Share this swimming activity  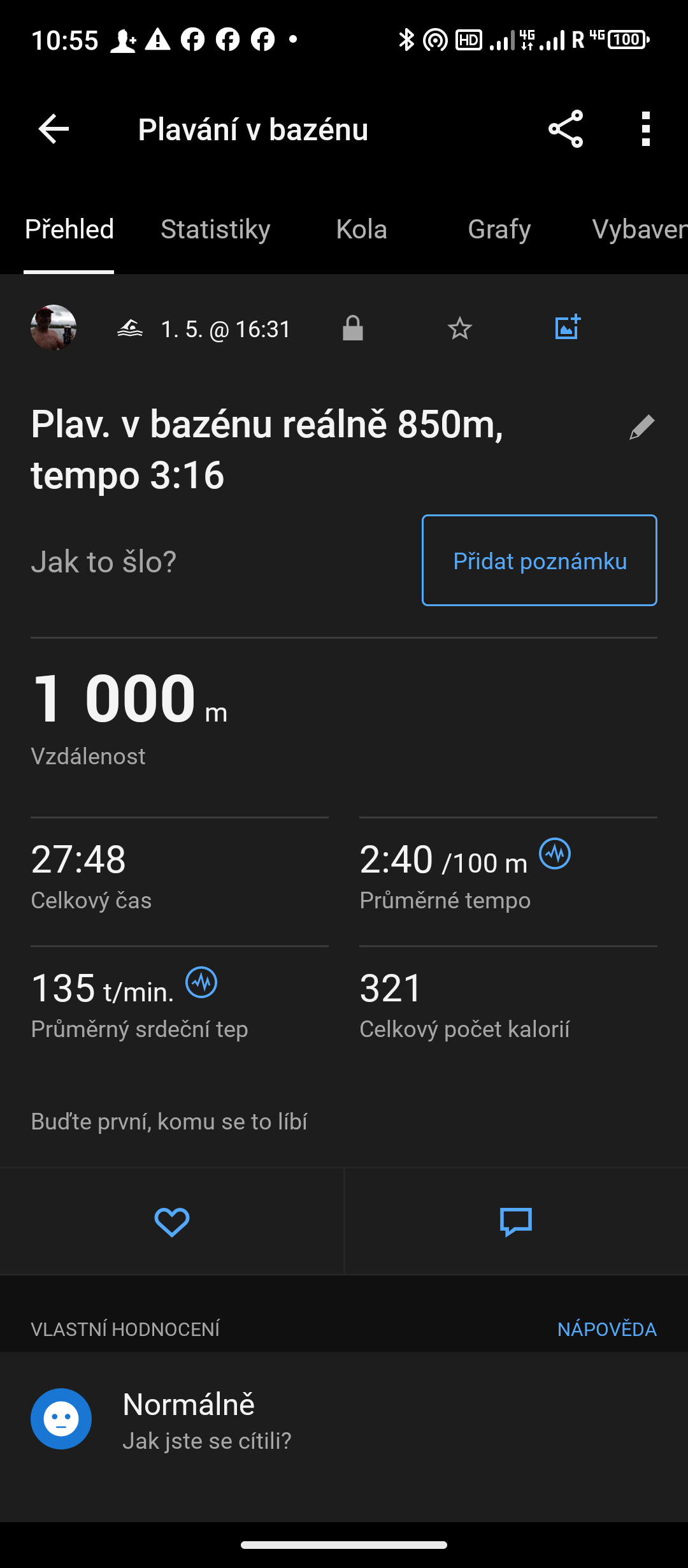pos(566,129)
